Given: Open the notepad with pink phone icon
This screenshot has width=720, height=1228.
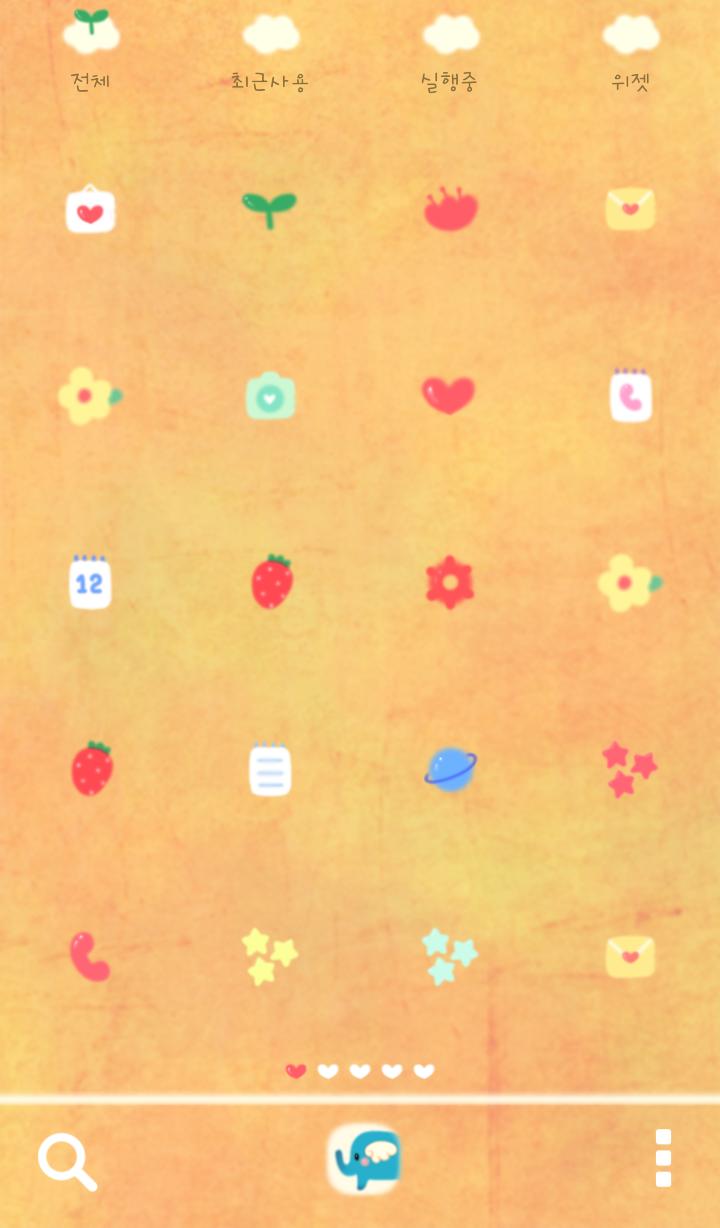Looking at the screenshot, I should (630, 395).
